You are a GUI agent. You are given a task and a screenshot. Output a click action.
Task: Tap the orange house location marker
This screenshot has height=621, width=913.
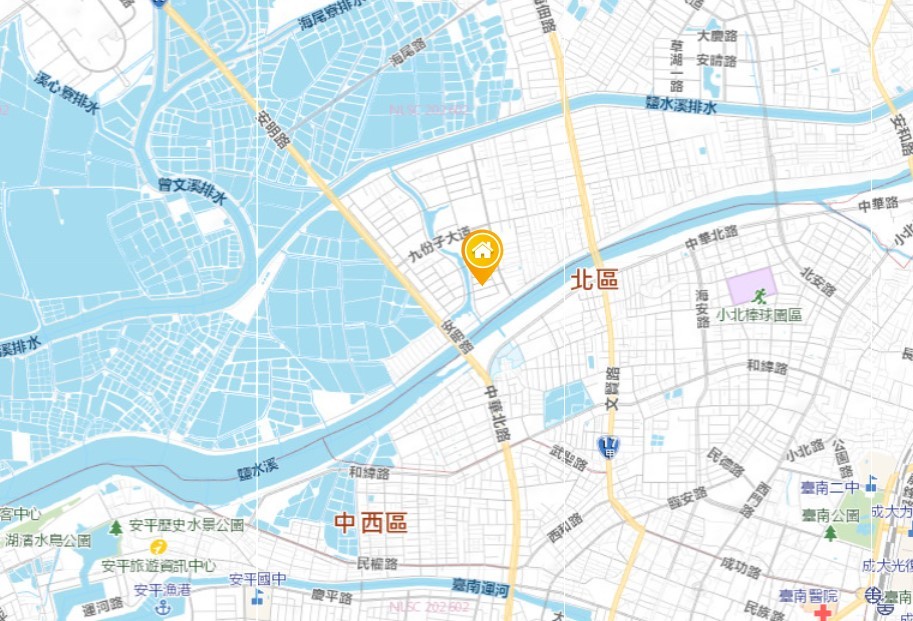pos(483,252)
